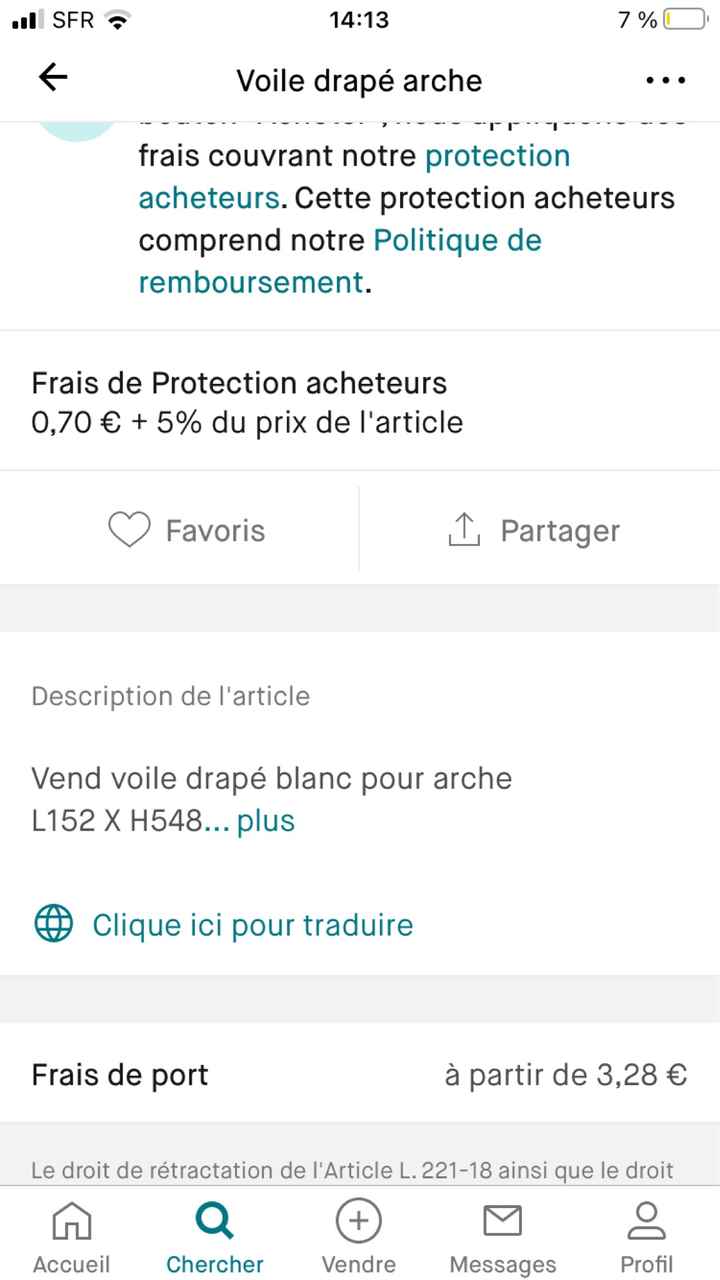Viewport: 720px width, 1280px height.
Task: Tap the Voile drapé arche title
Action: pos(359,80)
